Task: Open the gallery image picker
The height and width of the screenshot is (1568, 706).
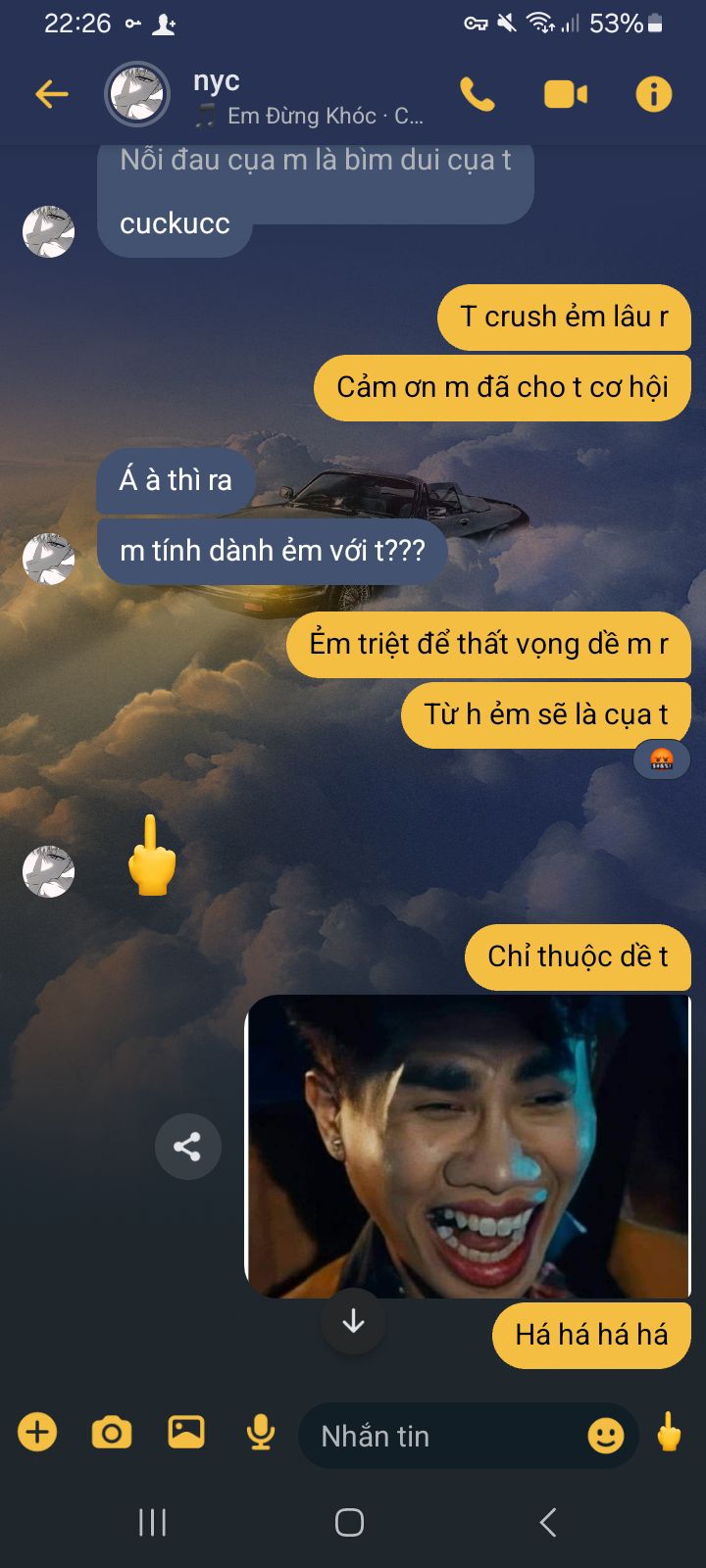Action: click(x=186, y=1433)
